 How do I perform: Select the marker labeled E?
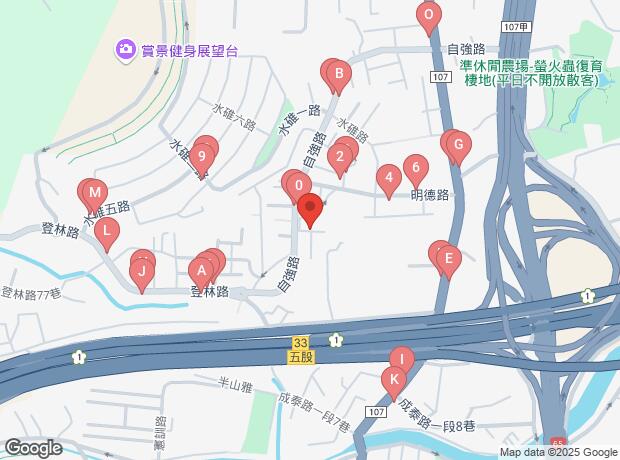[448, 261]
